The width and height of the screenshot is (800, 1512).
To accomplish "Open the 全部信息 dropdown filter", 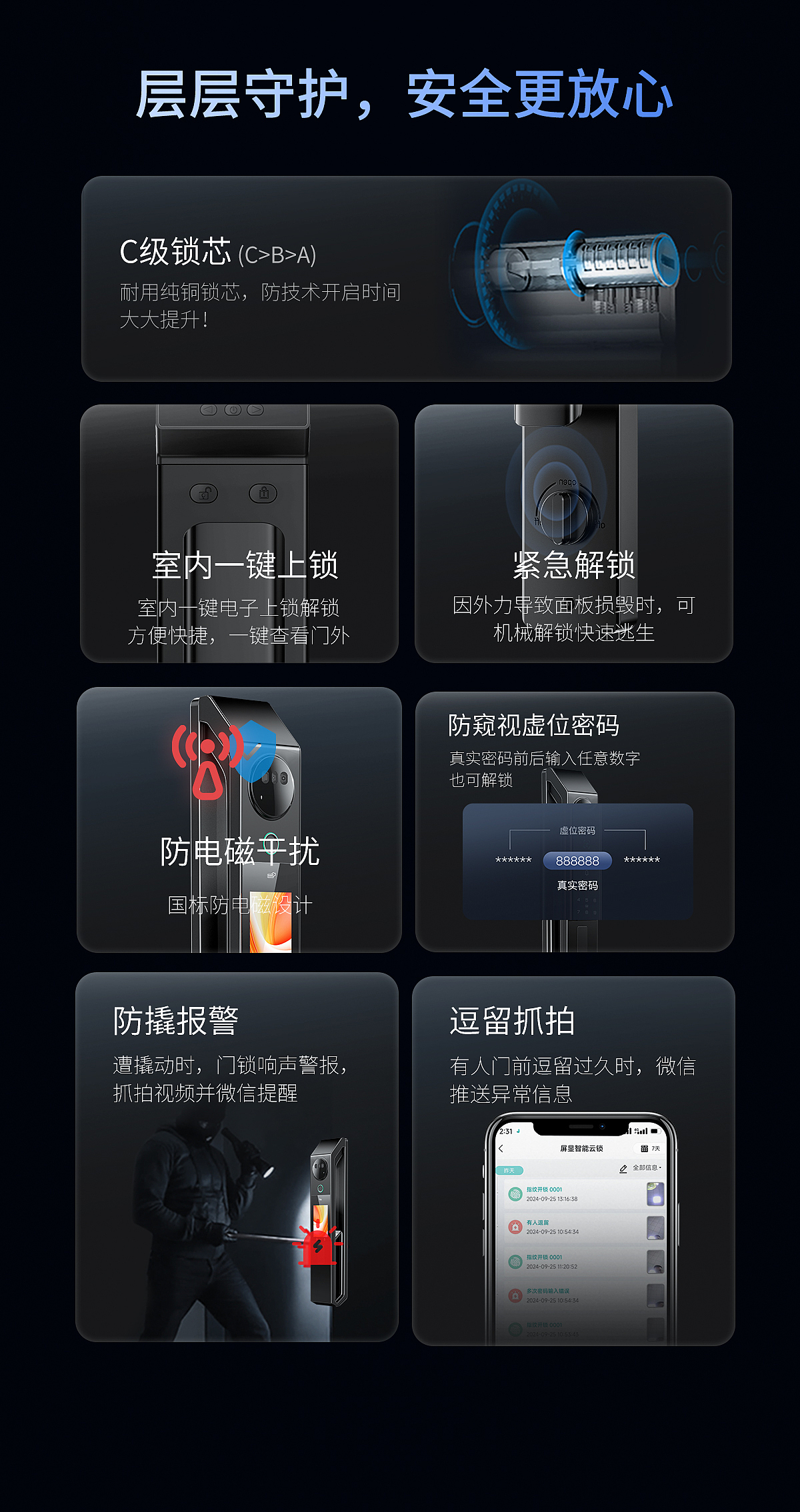I will click(646, 1168).
